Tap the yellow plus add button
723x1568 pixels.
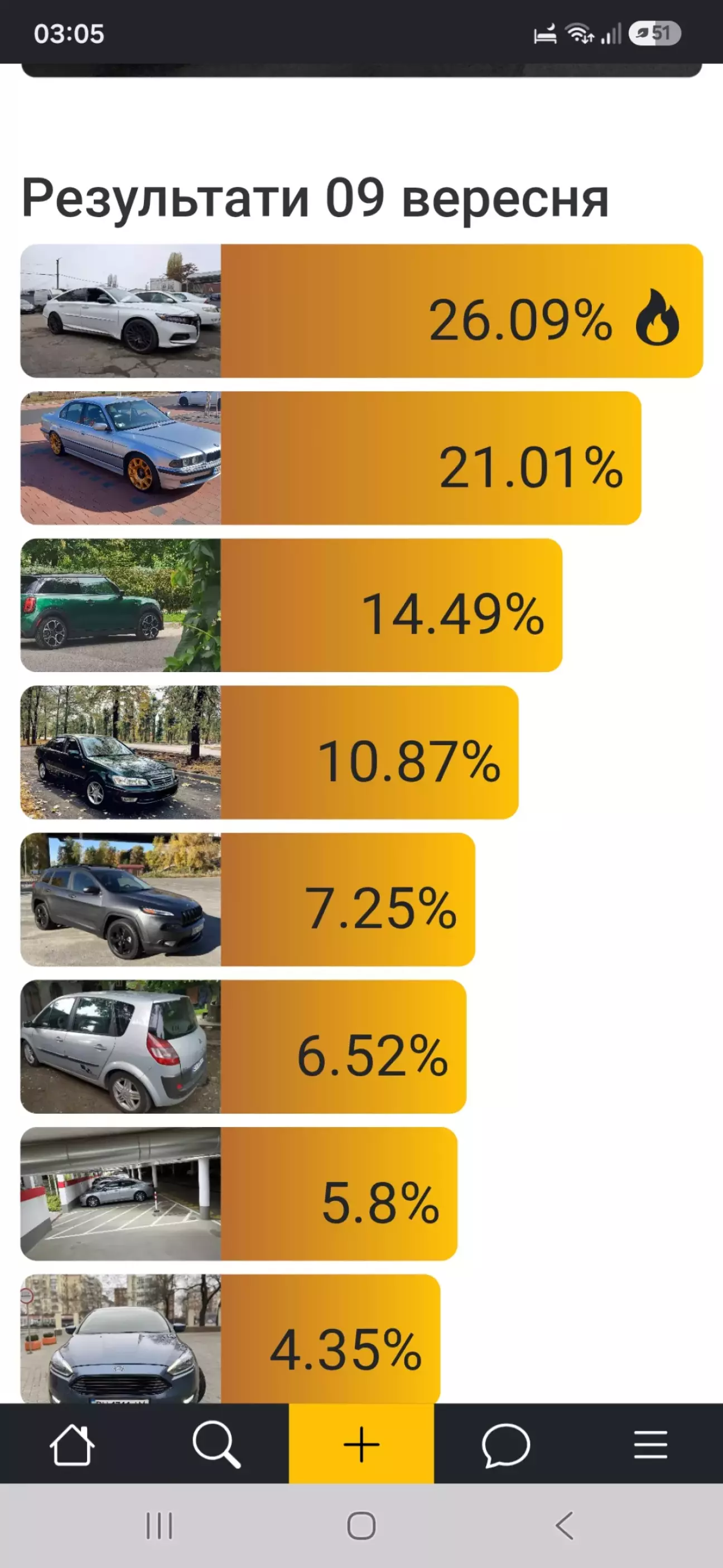coord(361,1444)
